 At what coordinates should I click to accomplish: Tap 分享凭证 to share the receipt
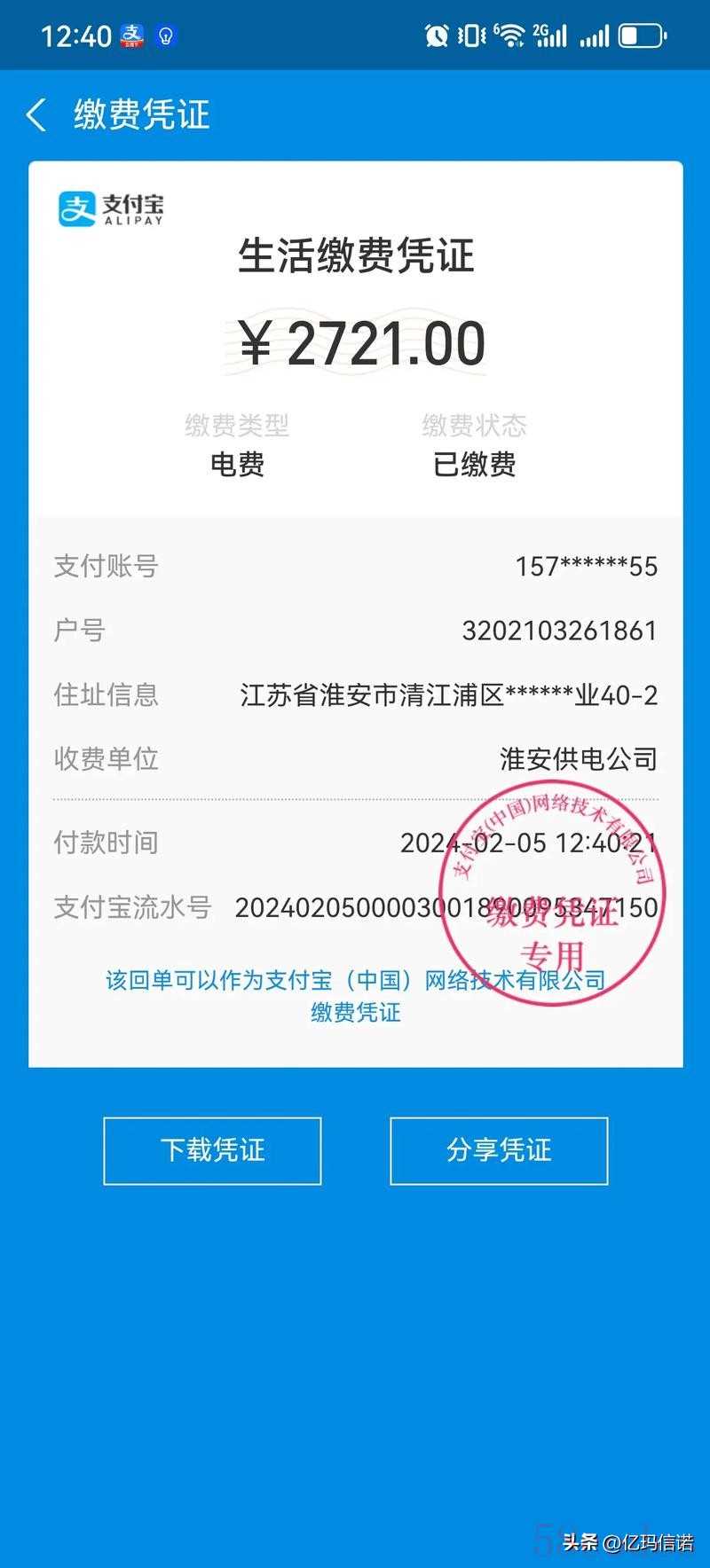[499, 1150]
